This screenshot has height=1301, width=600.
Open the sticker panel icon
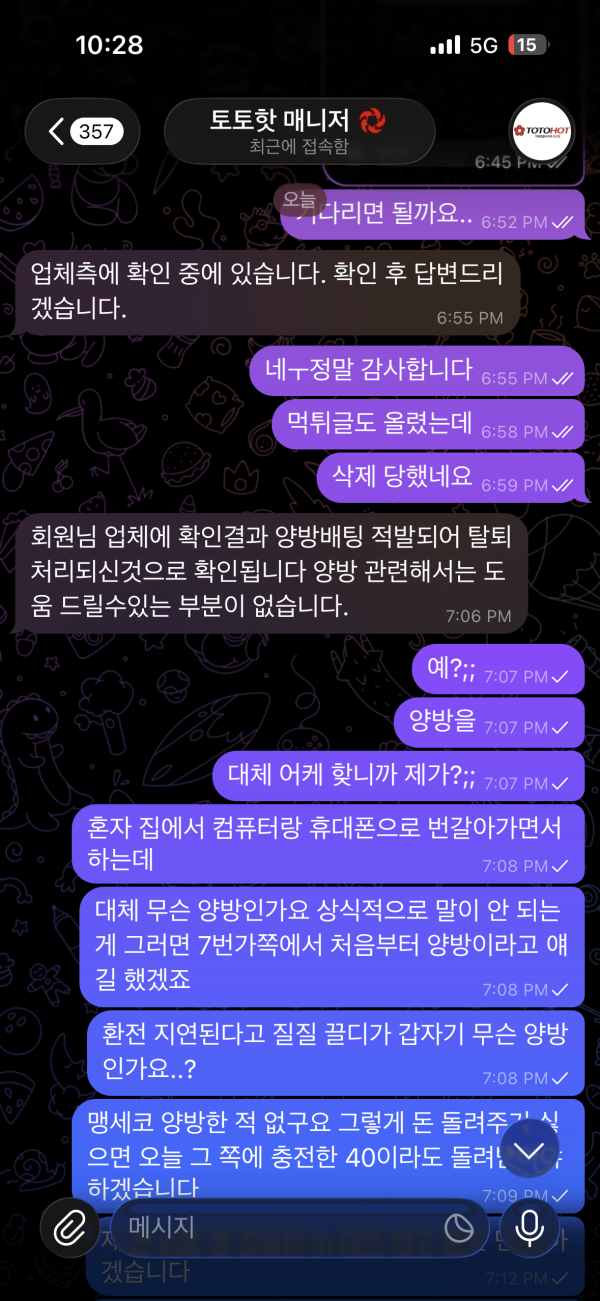click(x=459, y=1228)
